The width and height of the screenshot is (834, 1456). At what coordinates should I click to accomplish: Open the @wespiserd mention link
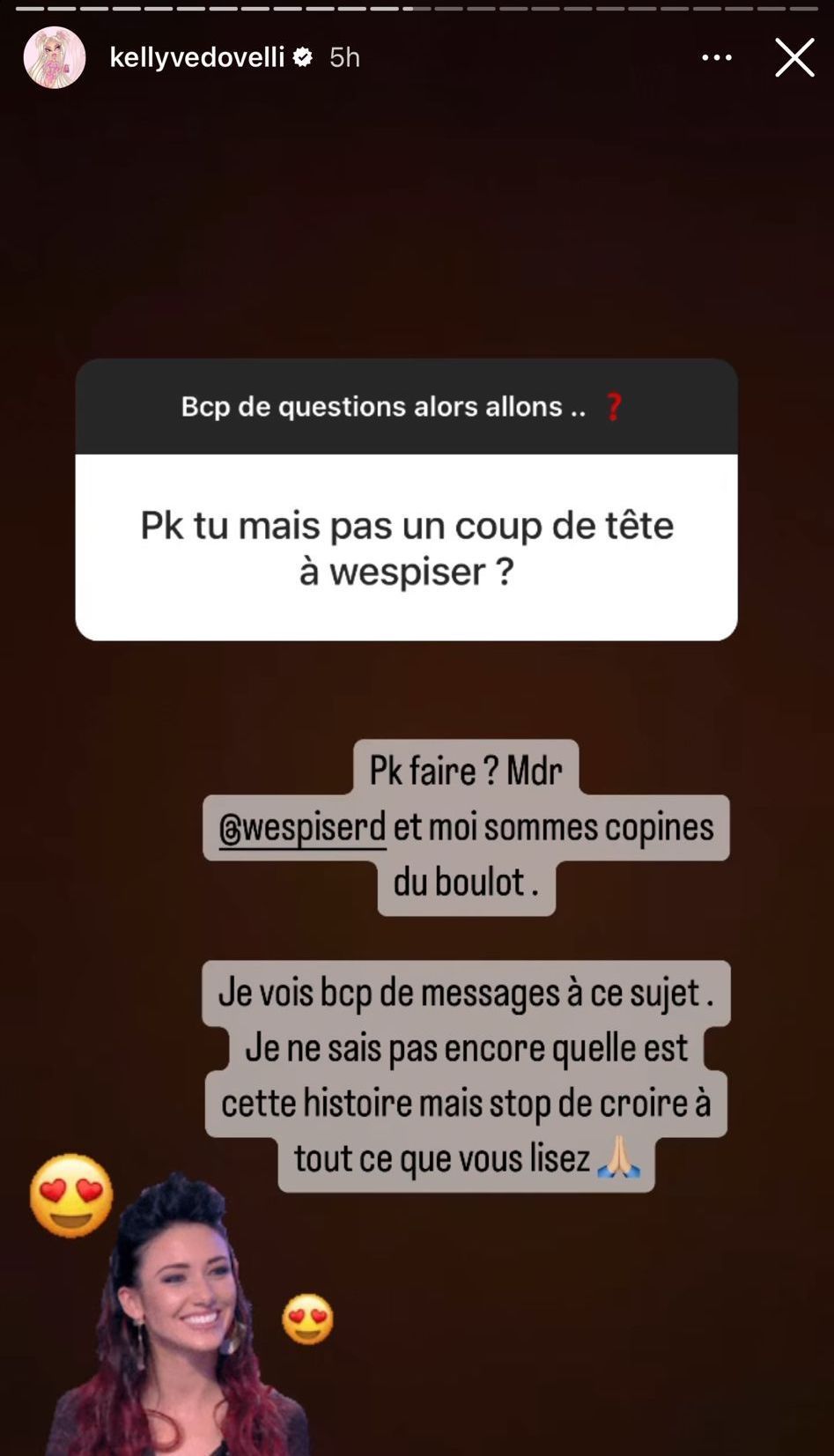(302, 828)
